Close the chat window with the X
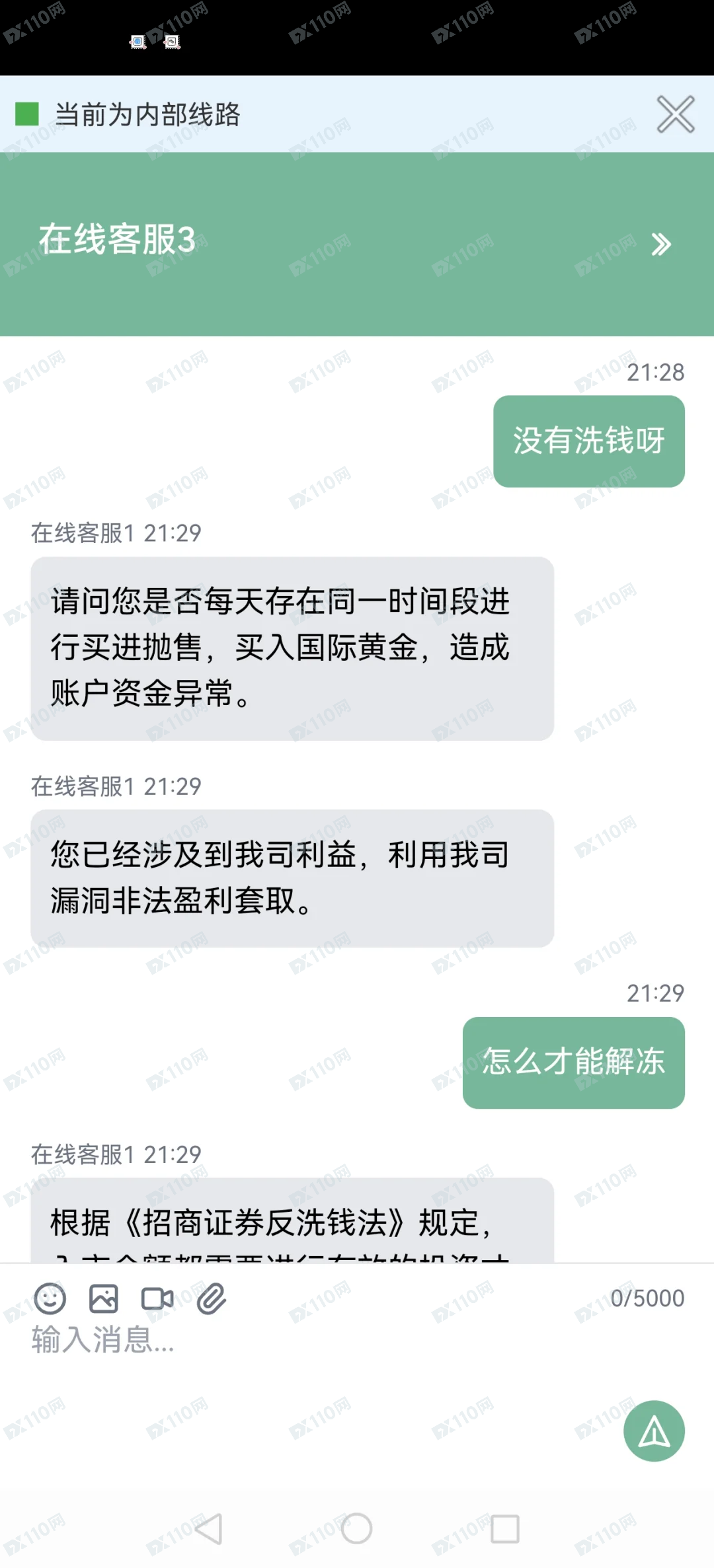 (x=675, y=114)
